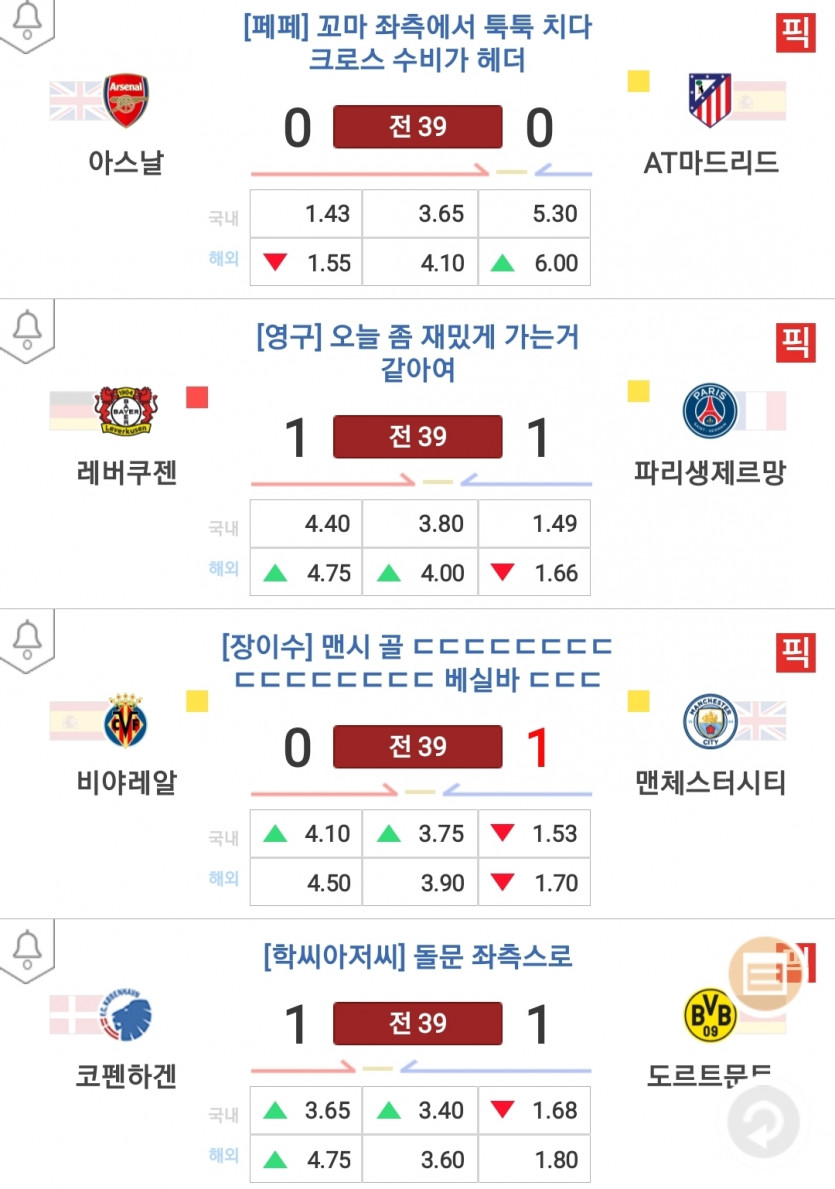Open the 픽 badge for 레버쿠젠 vs 파리생제르망
The width and height of the screenshot is (835, 1189).
(796, 343)
